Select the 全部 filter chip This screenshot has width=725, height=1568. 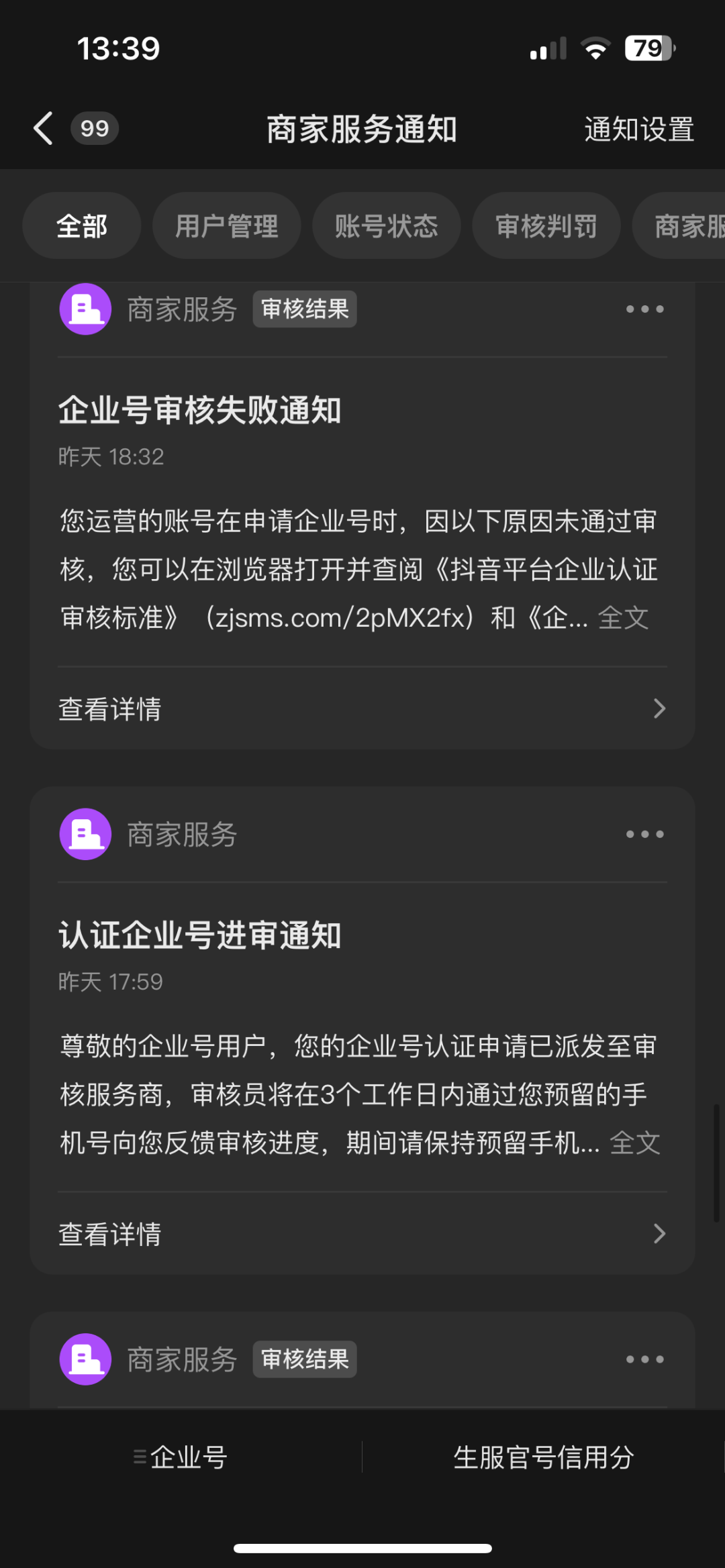pos(82,225)
